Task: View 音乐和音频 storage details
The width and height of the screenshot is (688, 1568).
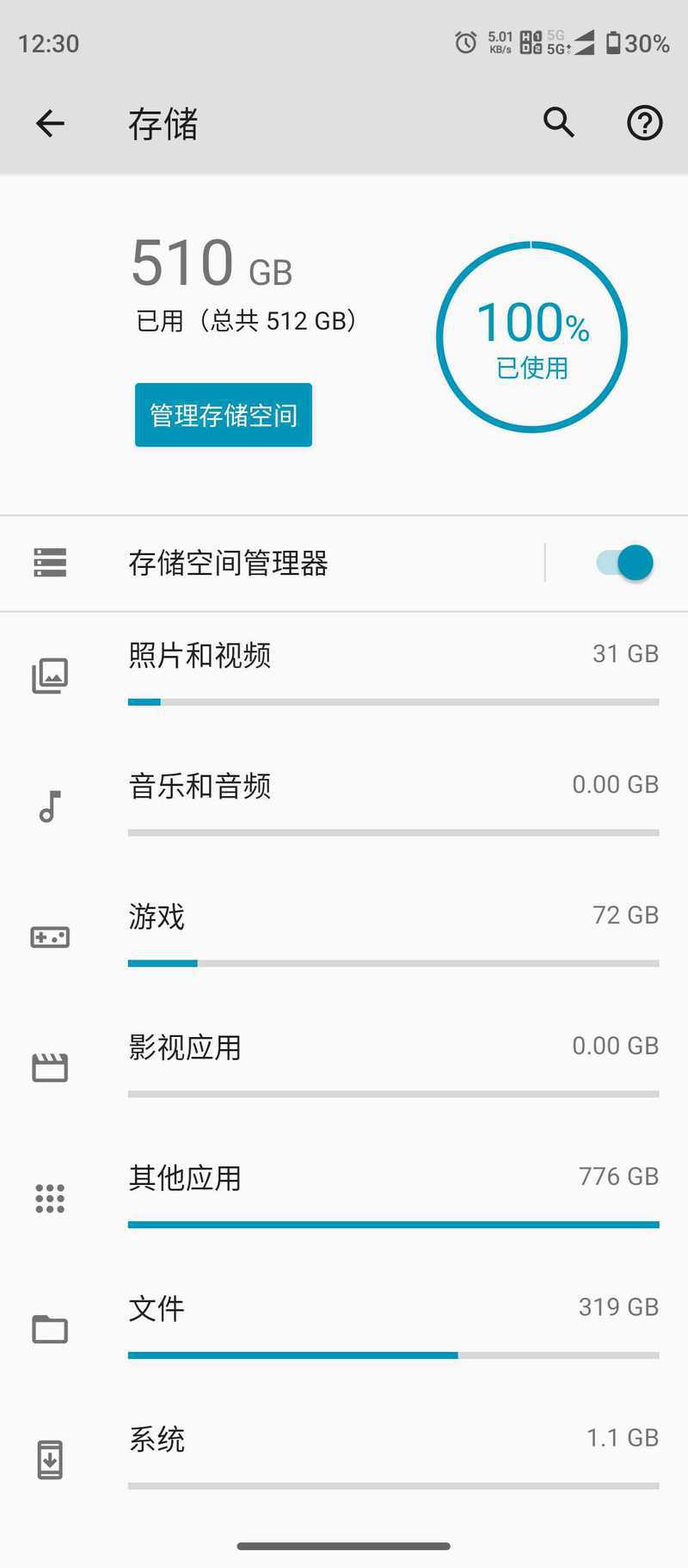Action: click(x=344, y=808)
